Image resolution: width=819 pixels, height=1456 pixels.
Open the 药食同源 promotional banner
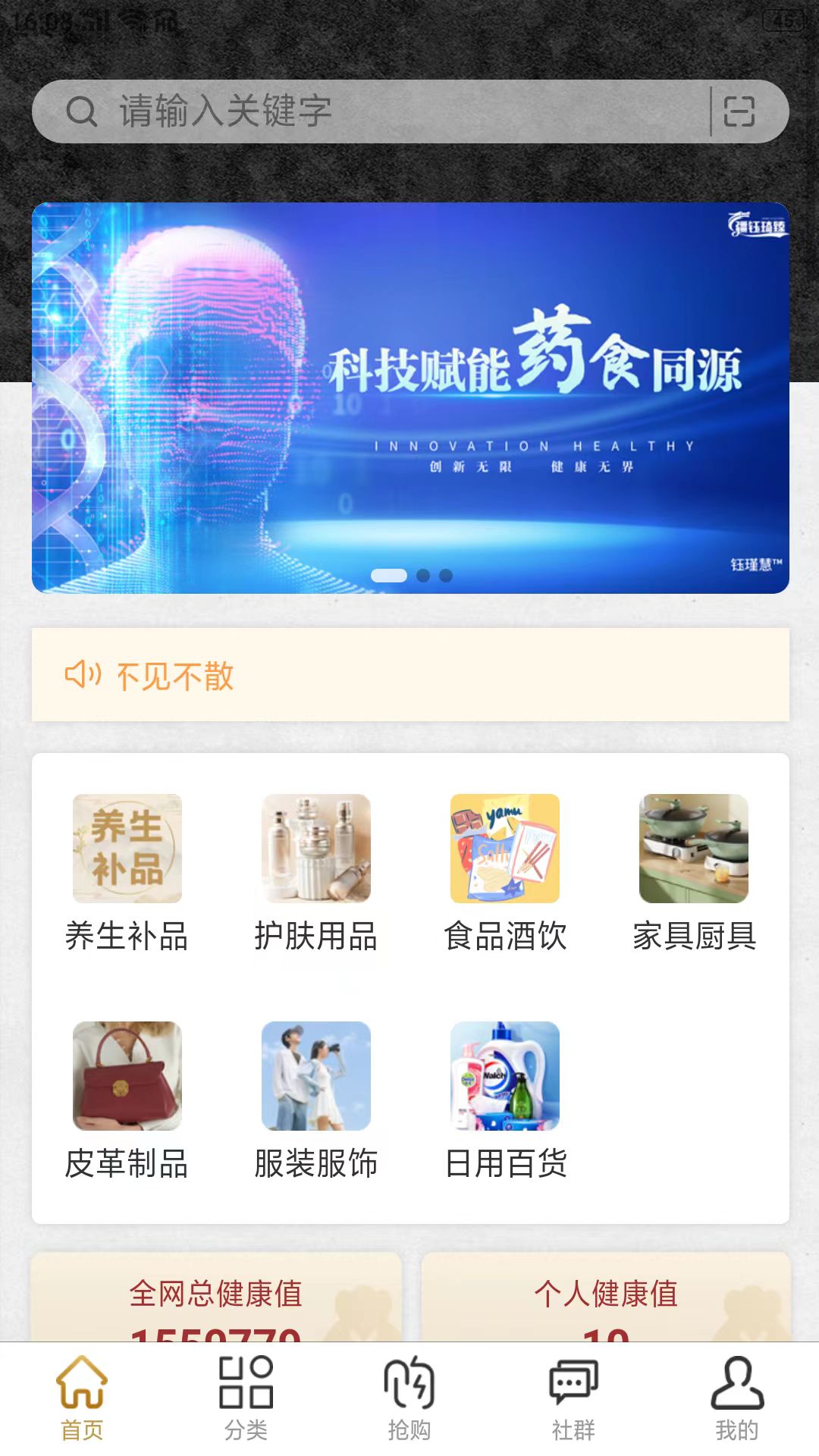tap(409, 397)
